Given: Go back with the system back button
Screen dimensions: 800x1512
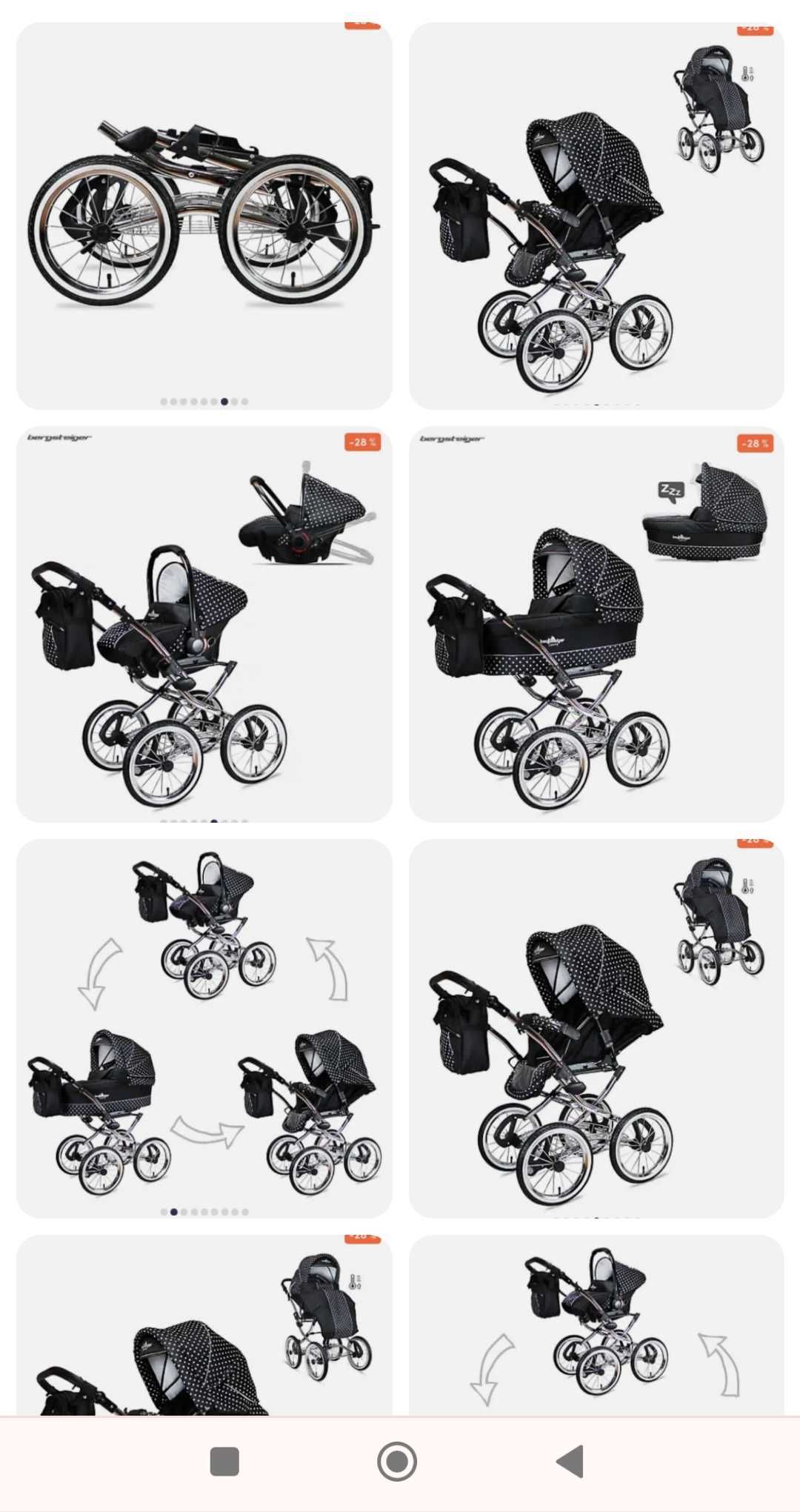Looking at the screenshot, I should [x=570, y=1461].
